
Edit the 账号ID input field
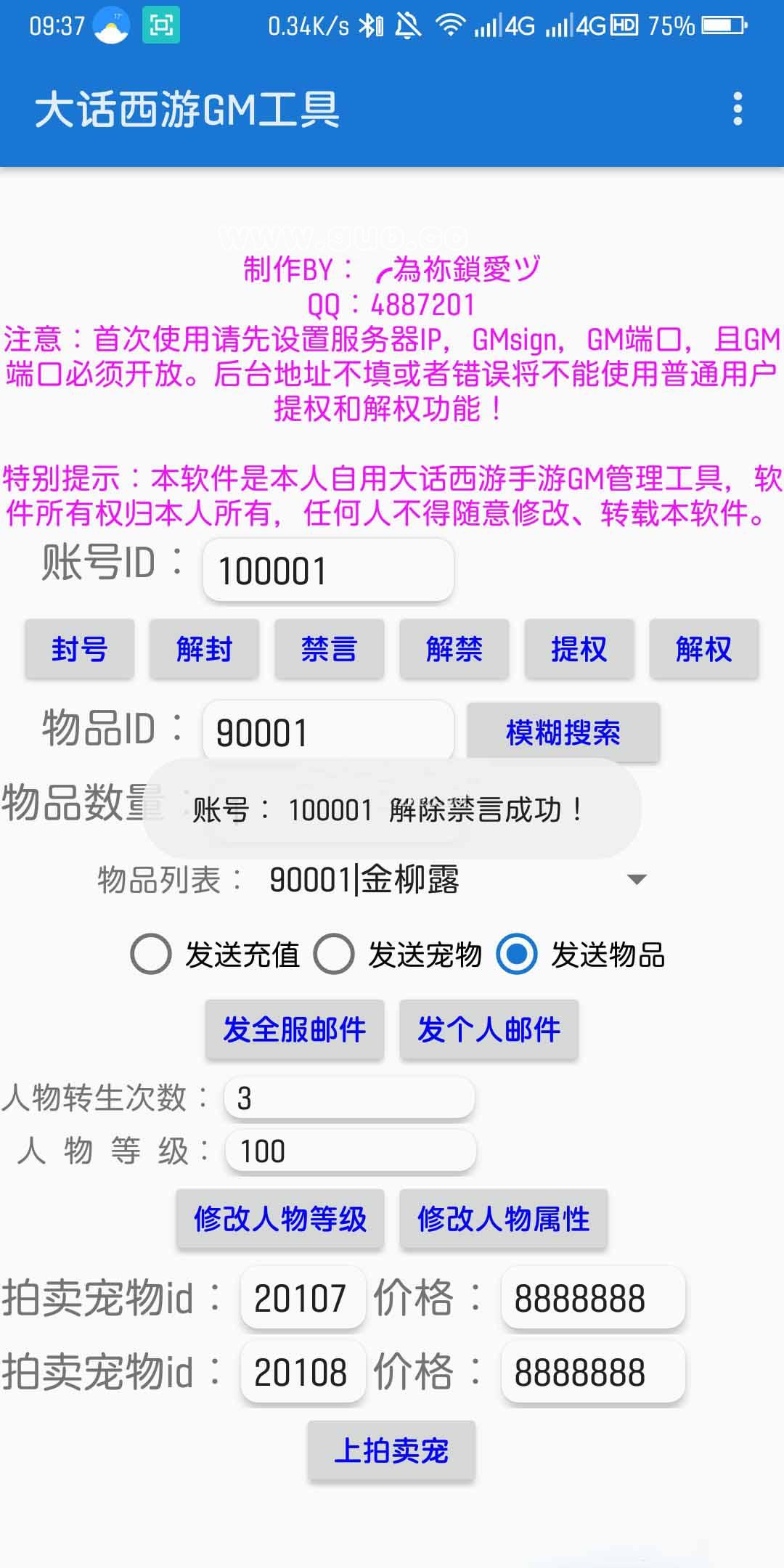click(x=328, y=571)
